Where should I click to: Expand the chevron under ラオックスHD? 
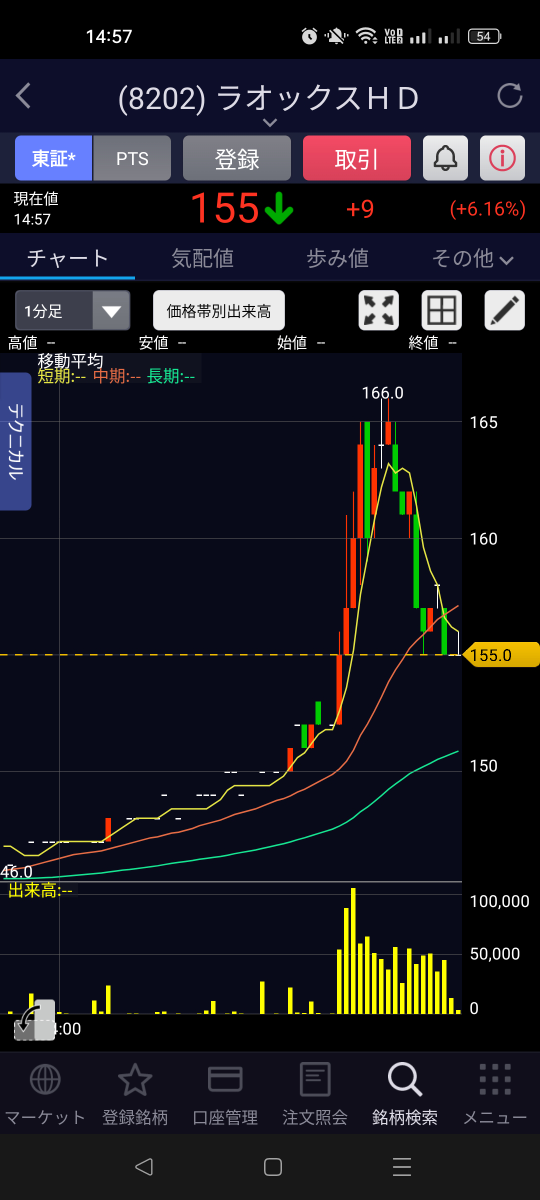point(269,122)
